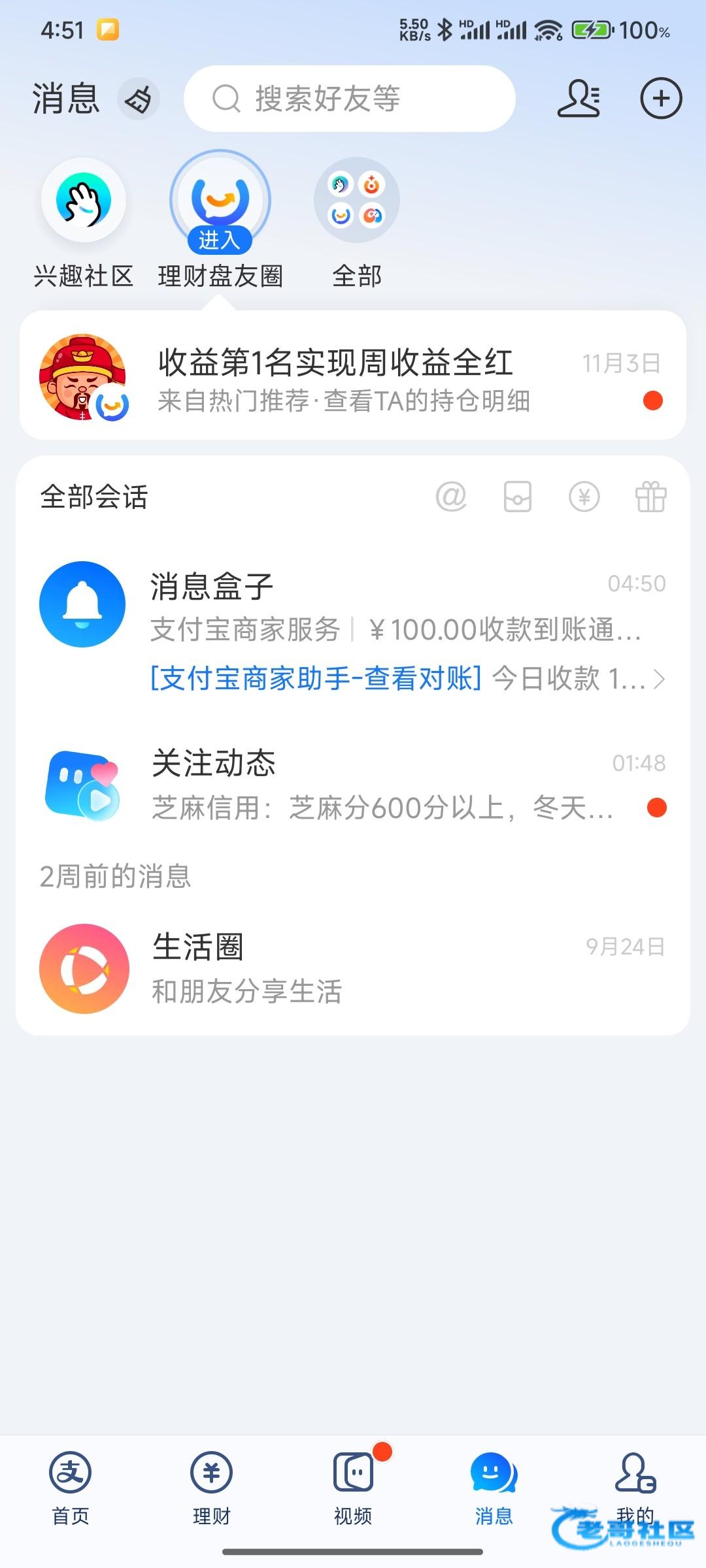Screen dimensions: 706x1568
Task: Filter conversations by the gift icon
Action: (x=650, y=497)
